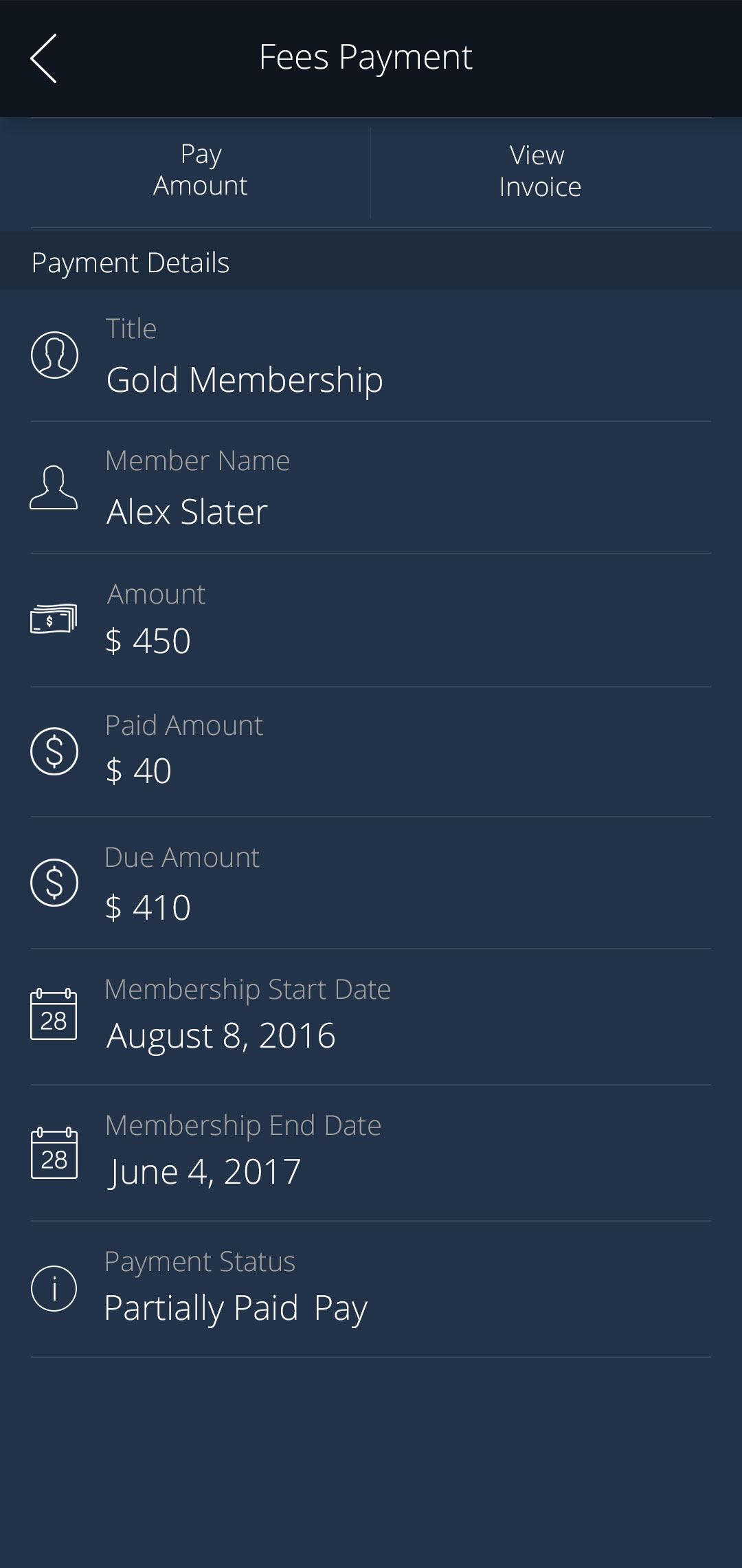Open View Invoice
The width and height of the screenshot is (742, 1568).
[x=540, y=172]
